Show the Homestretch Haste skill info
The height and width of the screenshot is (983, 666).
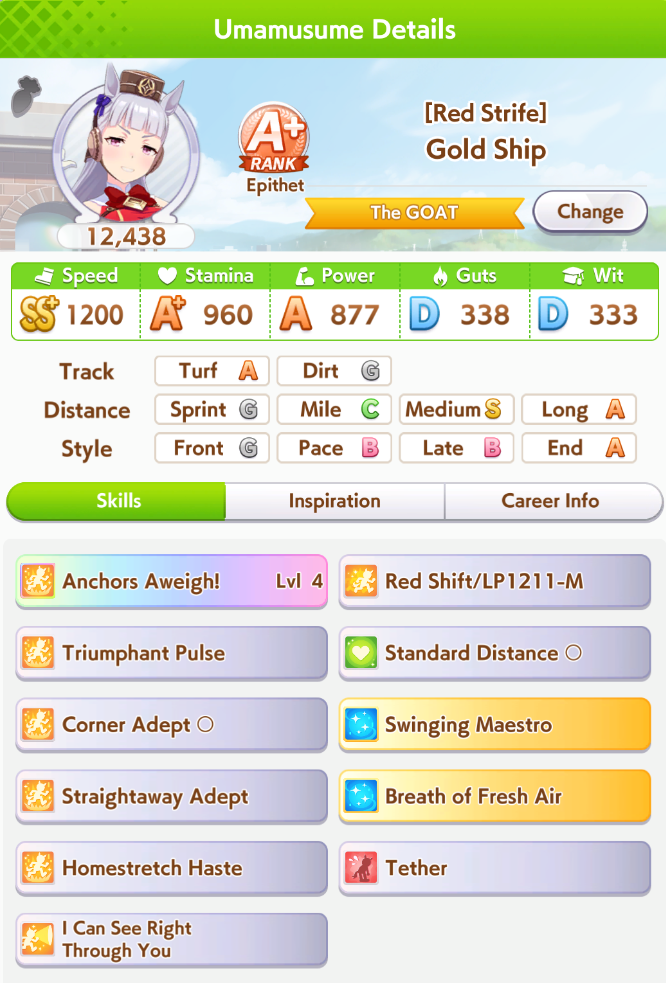pos(171,868)
